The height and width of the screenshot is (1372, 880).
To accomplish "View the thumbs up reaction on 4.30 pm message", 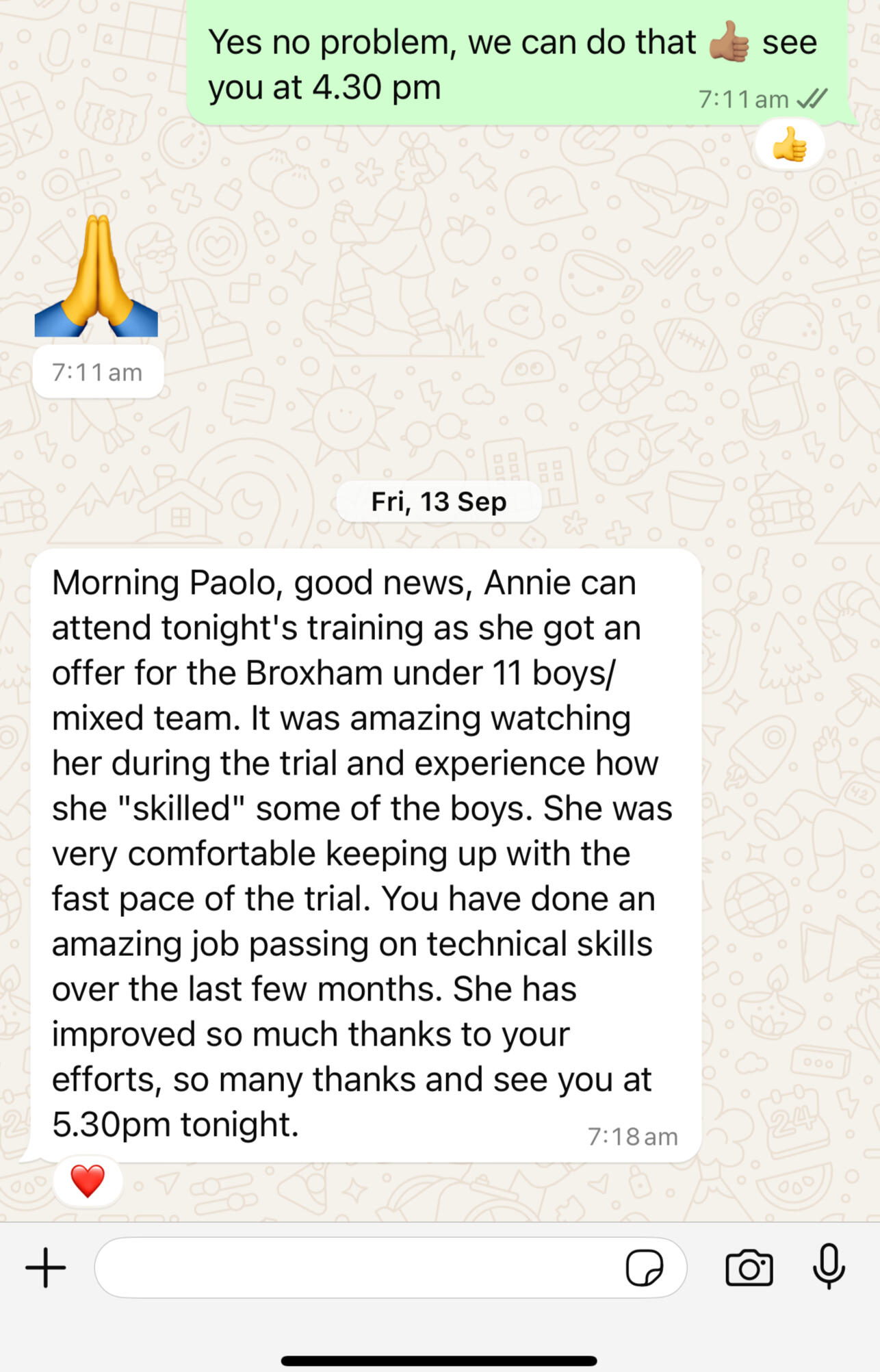I will click(x=790, y=144).
